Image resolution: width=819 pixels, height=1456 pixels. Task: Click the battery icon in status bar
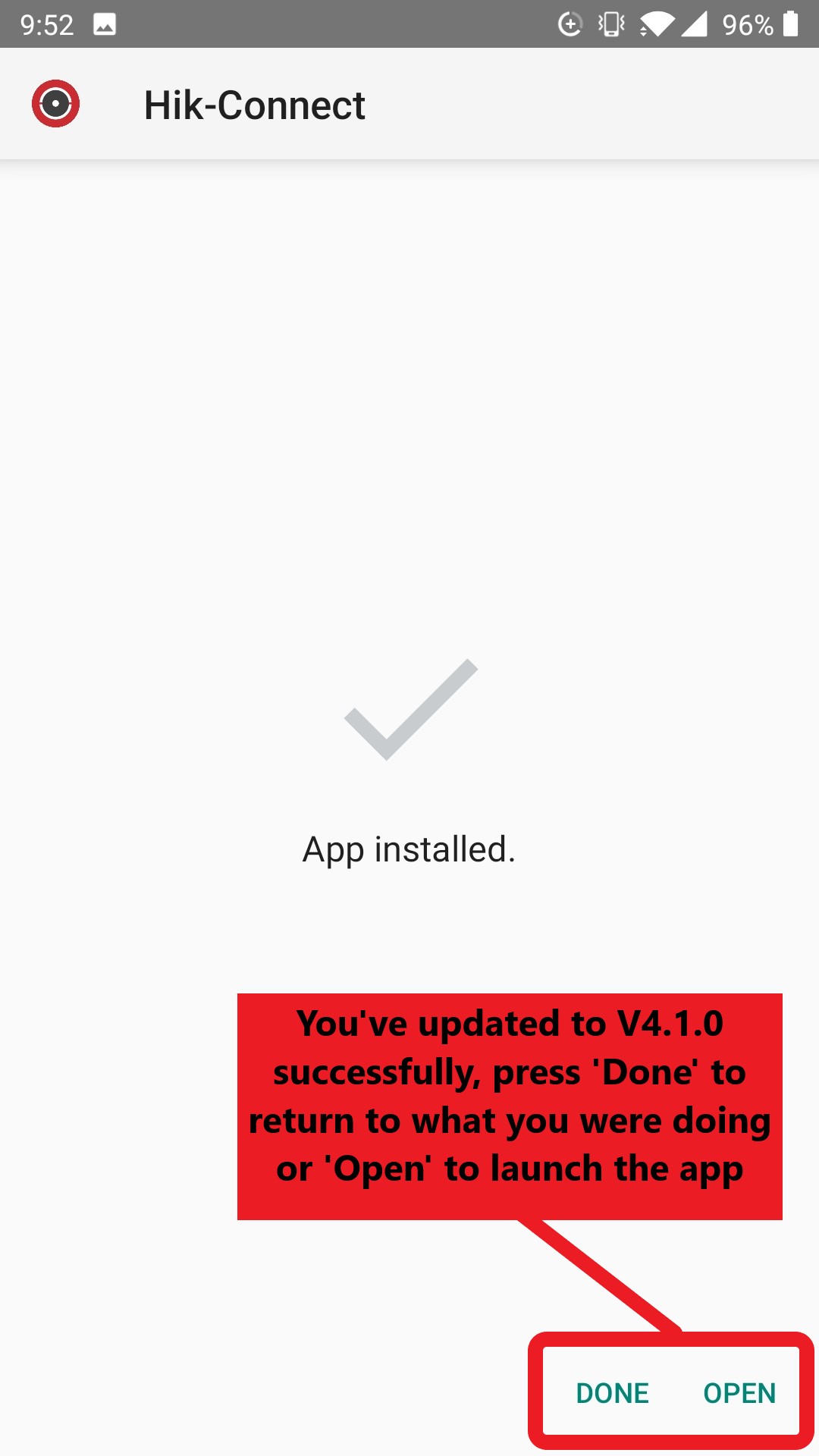point(792,25)
